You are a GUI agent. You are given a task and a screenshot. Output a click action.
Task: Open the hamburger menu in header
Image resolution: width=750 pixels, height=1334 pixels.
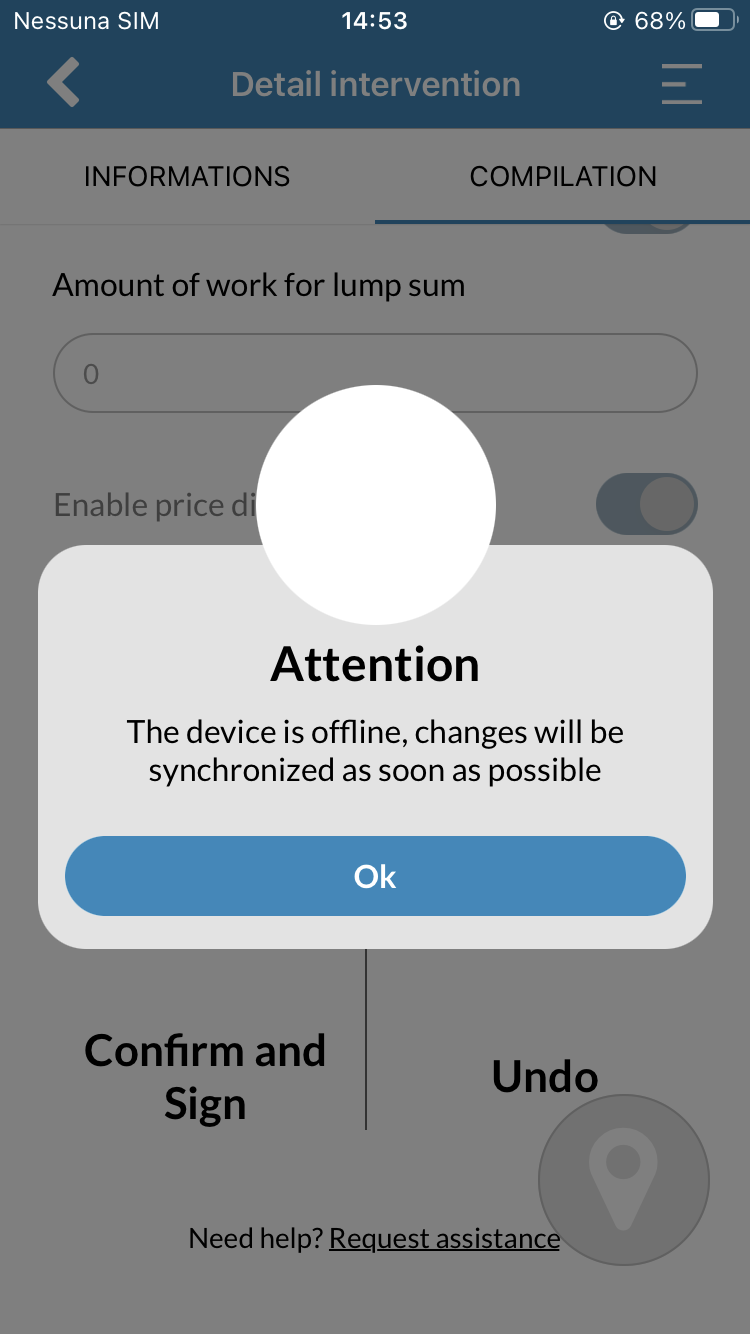tap(682, 84)
